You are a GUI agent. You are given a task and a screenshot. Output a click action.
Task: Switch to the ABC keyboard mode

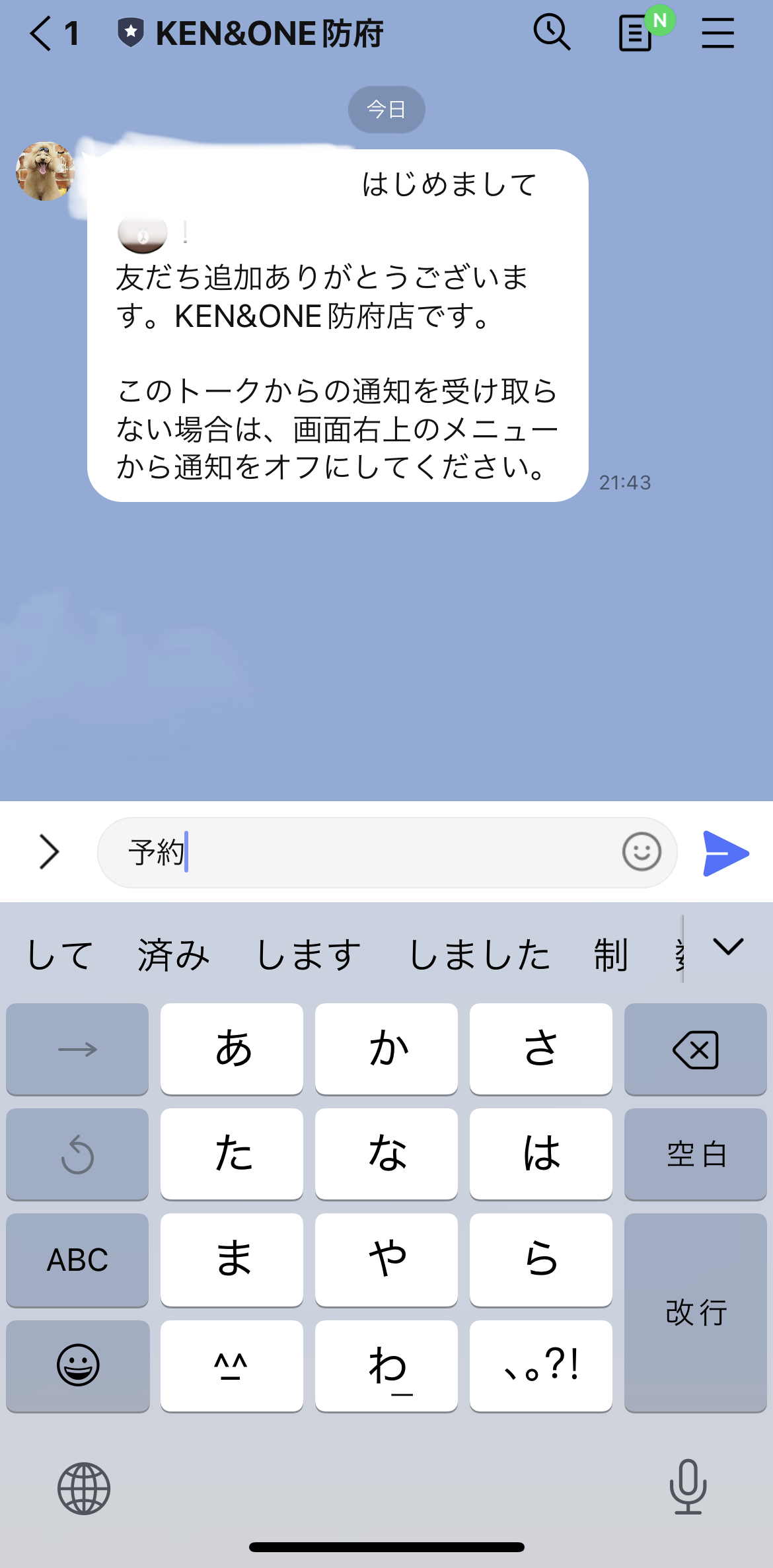pos(77,1260)
